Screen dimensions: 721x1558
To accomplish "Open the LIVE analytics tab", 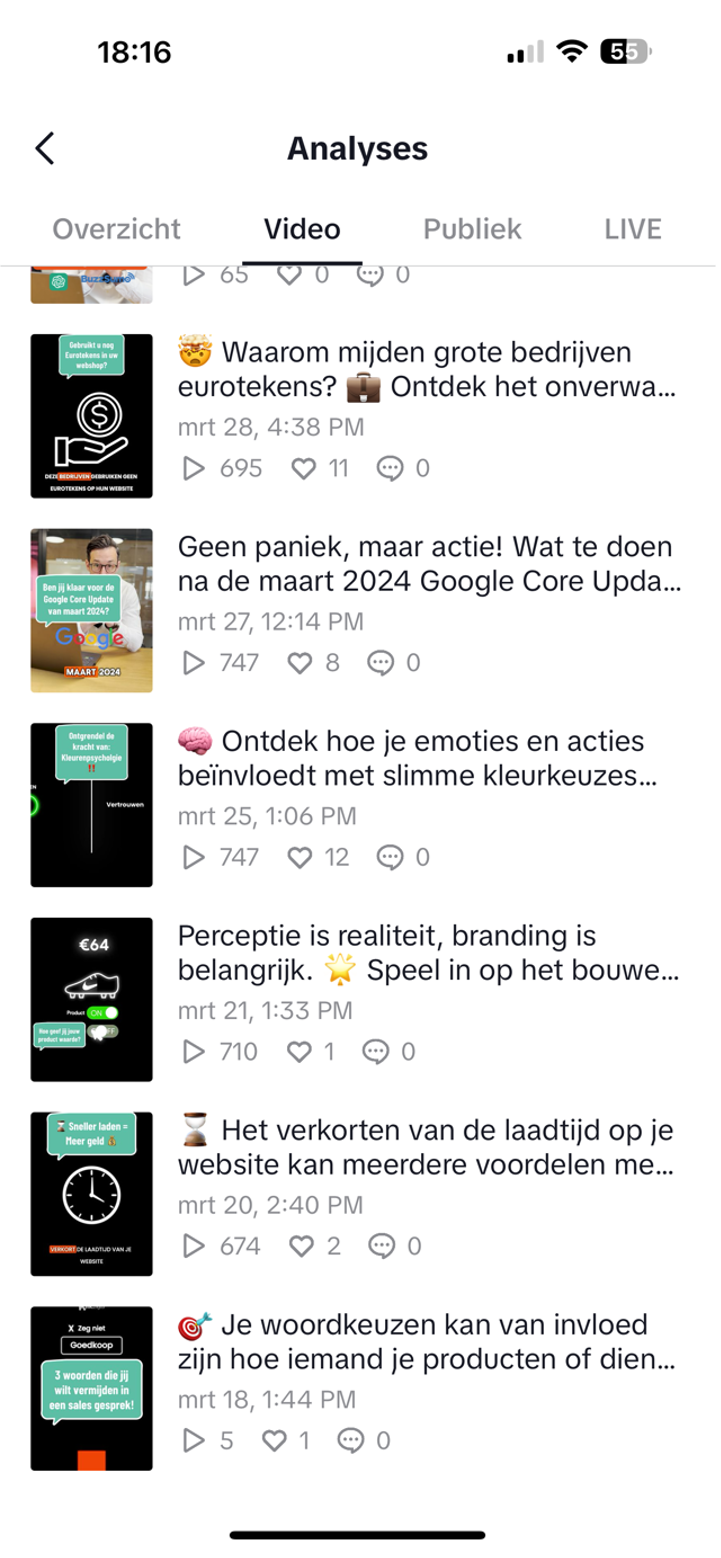I will pos(632,229).
